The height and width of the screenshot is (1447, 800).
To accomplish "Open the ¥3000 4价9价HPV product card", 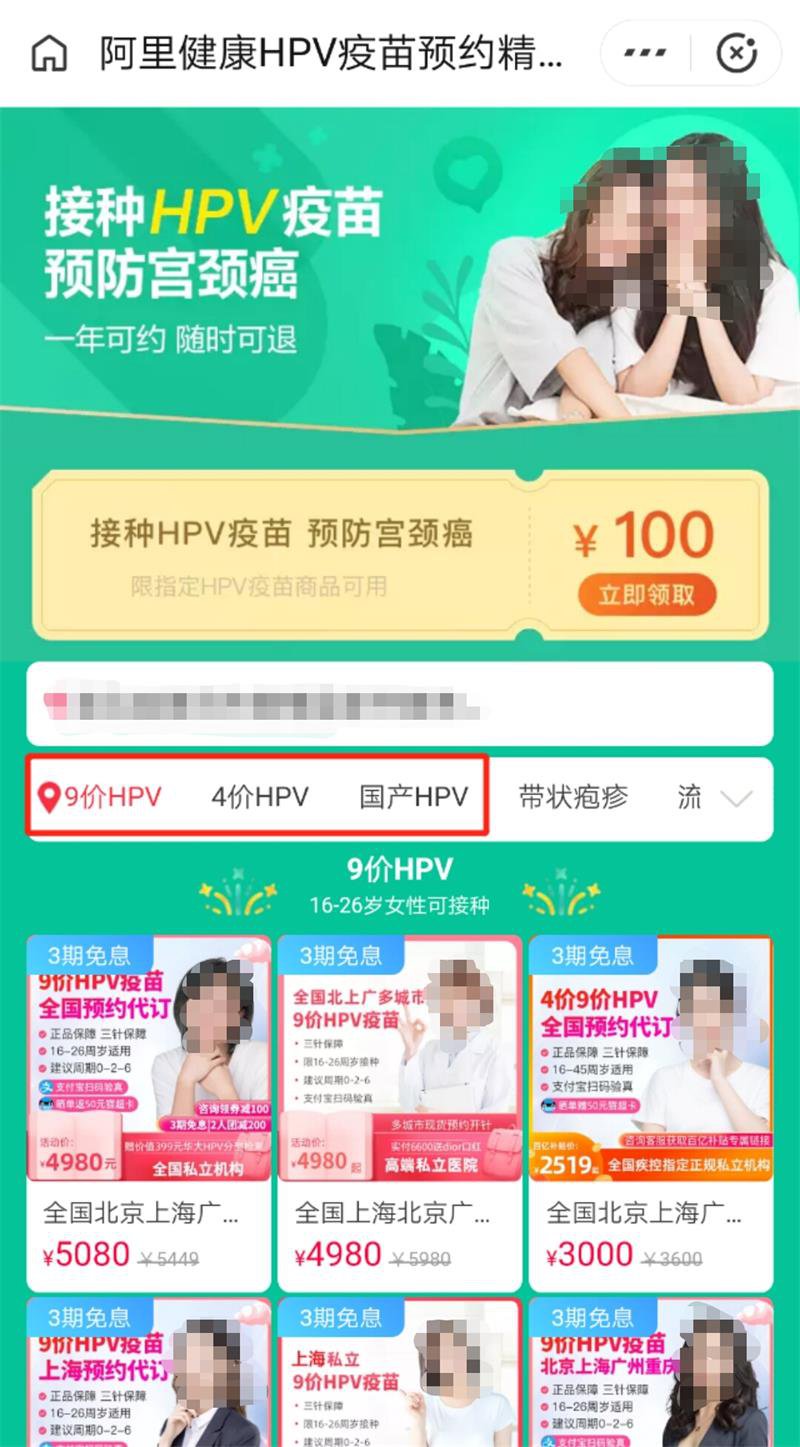I will (x=650, y=1110).
